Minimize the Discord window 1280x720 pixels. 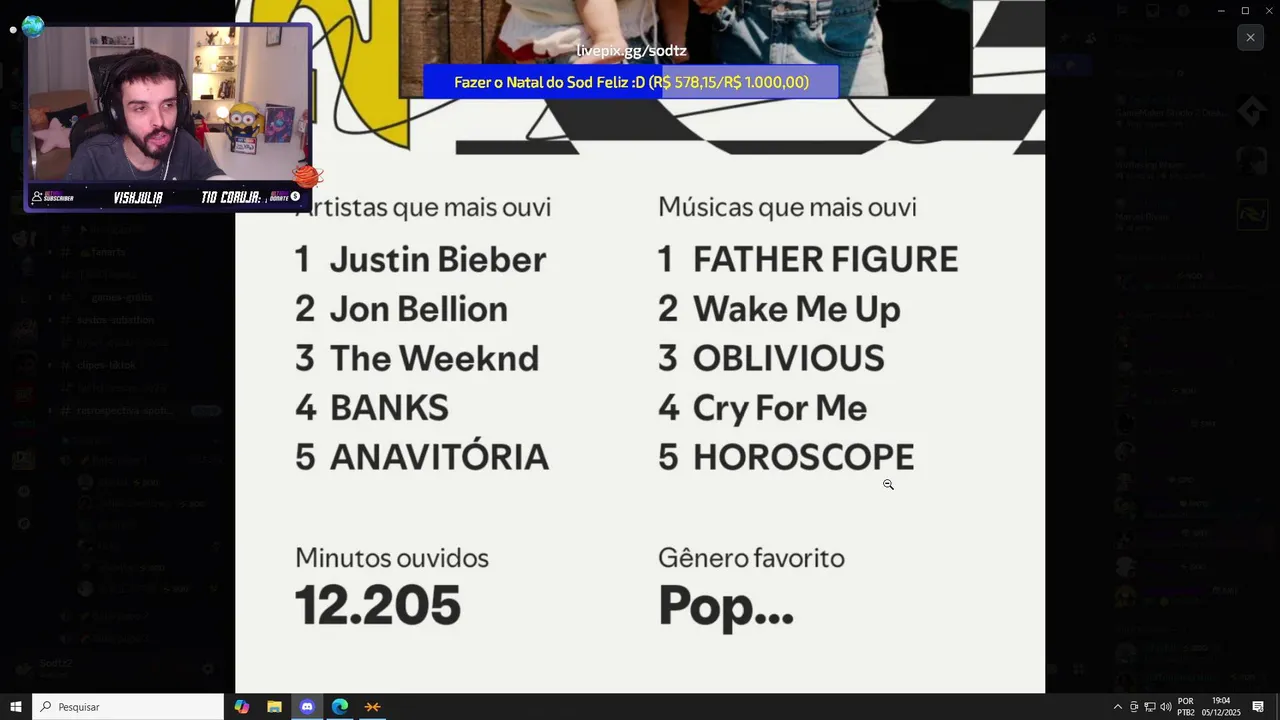(x=1221, y=10)
